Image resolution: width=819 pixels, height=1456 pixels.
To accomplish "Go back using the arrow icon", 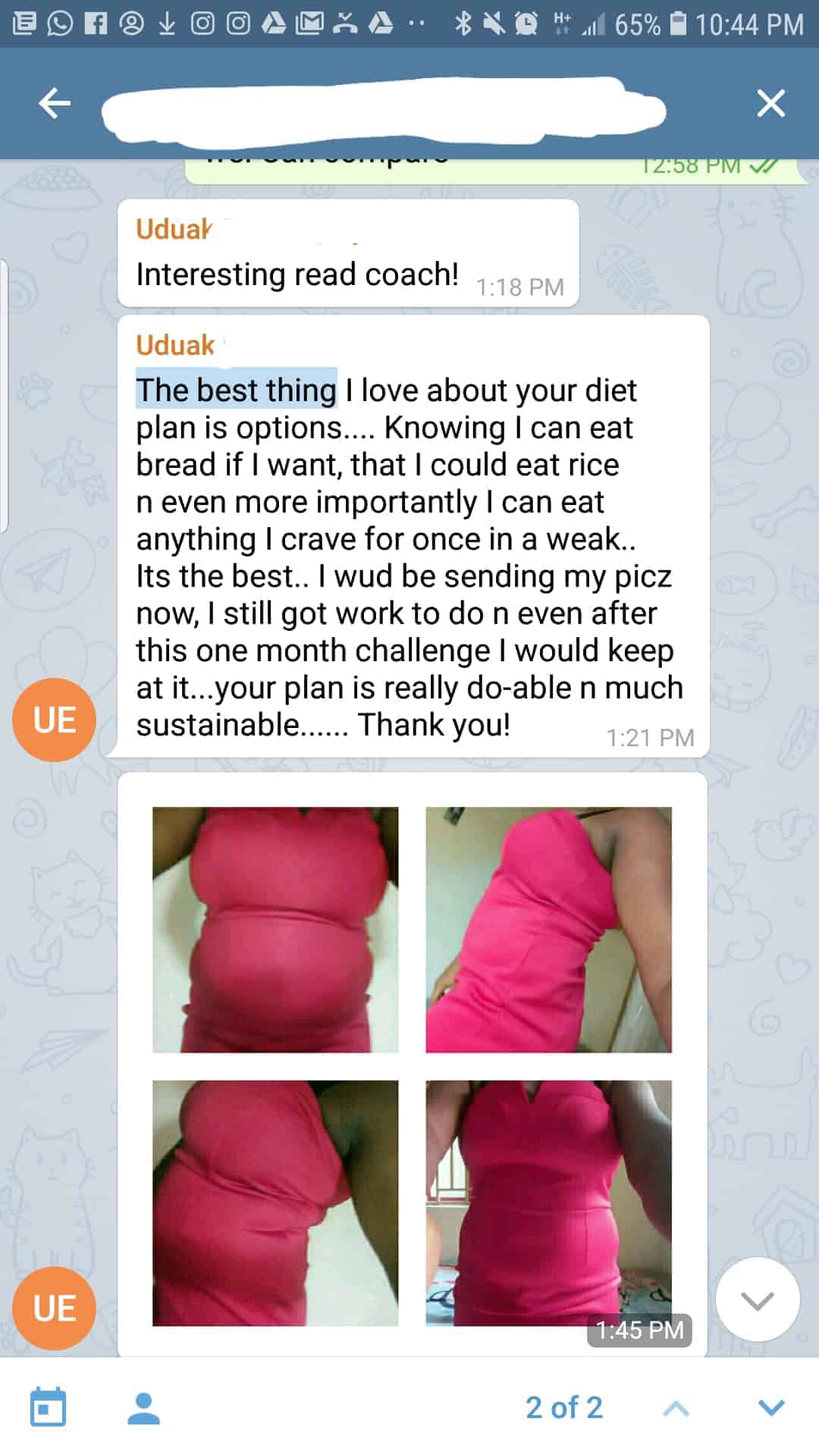I will [x=55, y=103].
